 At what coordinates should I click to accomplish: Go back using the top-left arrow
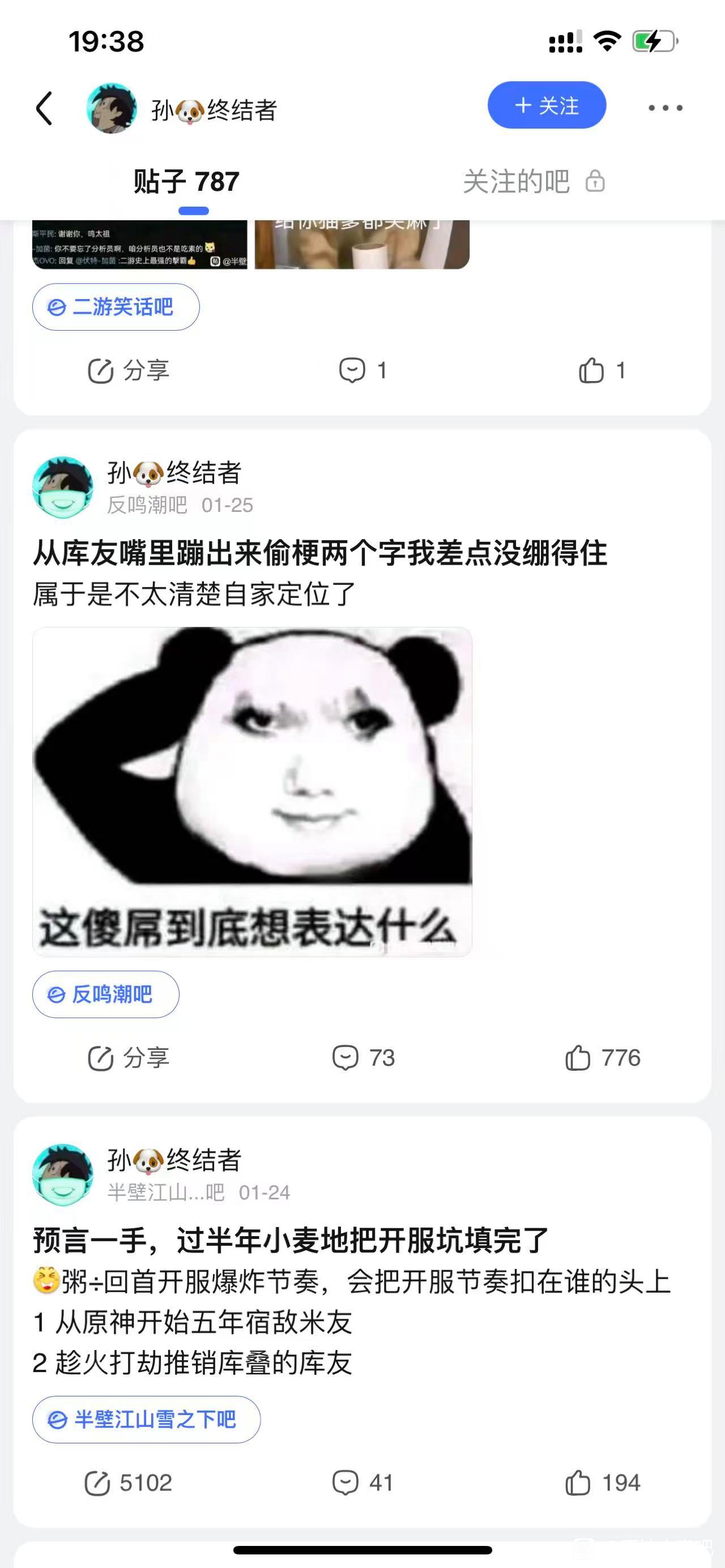pyautogui.click(x=44, y=109)
